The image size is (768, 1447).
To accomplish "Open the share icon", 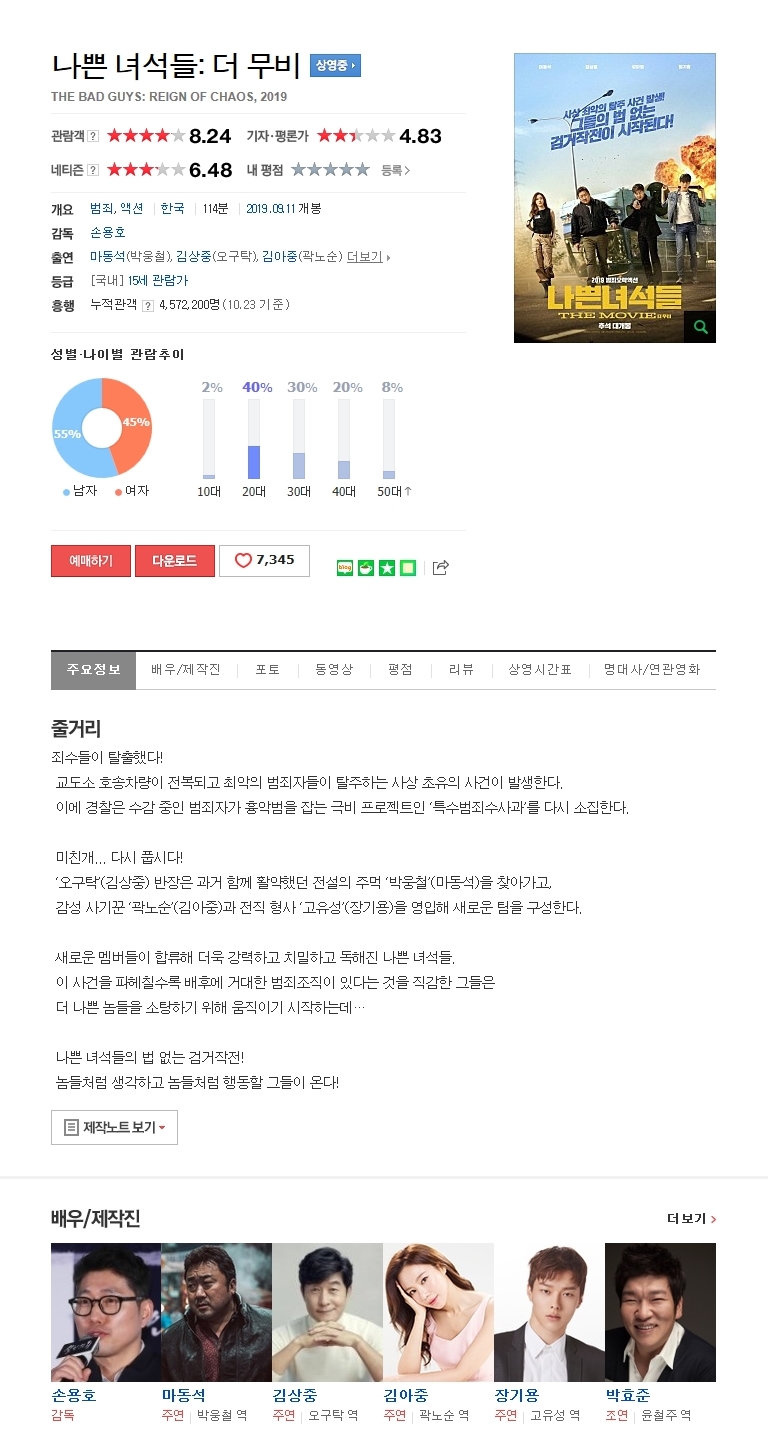I will [x=441, y=568].
